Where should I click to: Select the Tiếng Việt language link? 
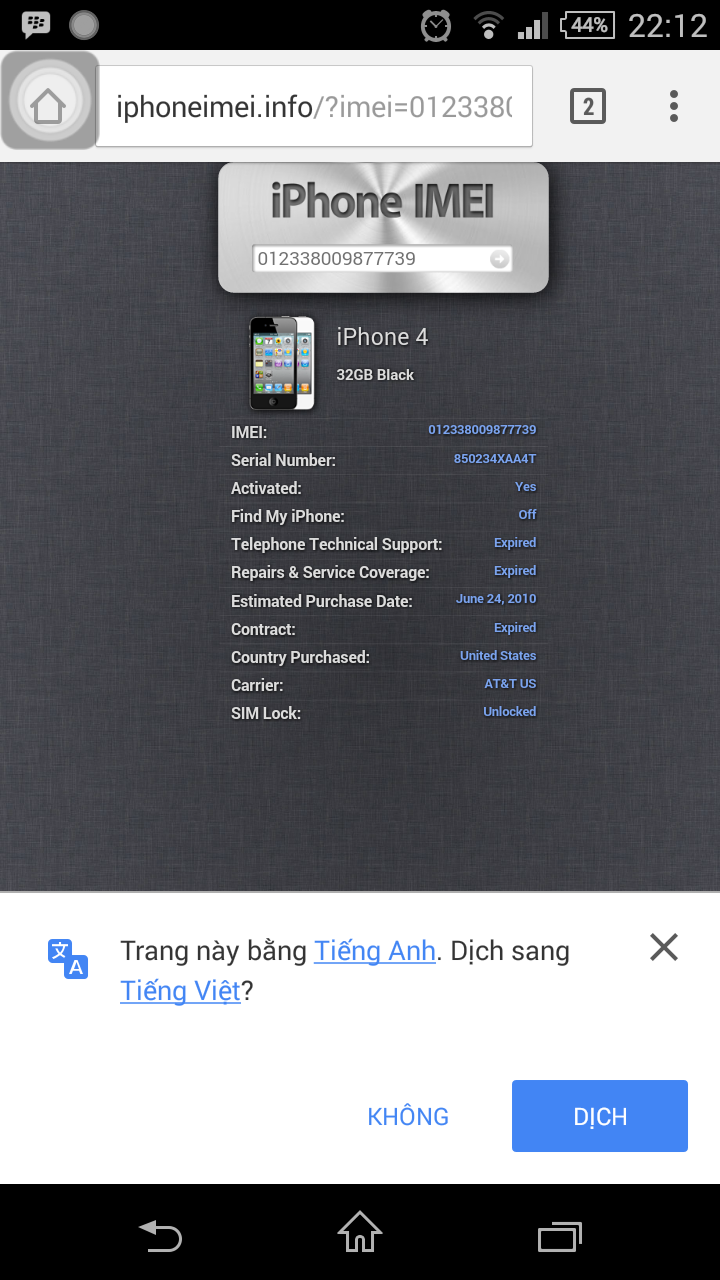pos(180,991)
